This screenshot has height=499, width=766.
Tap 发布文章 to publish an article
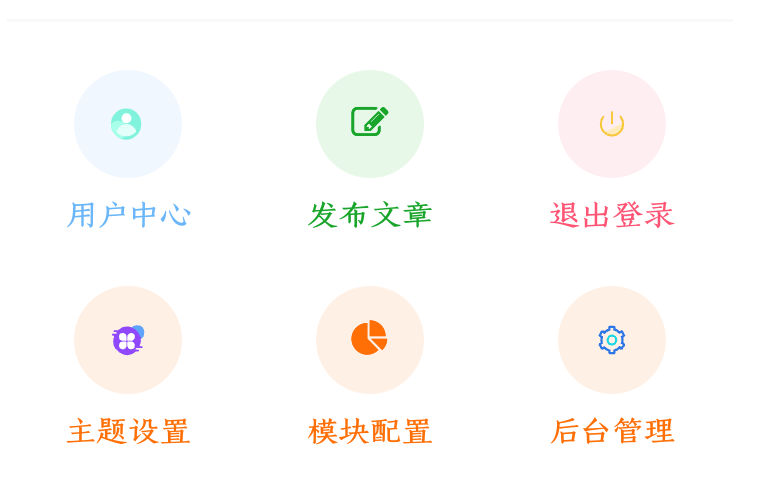coord(370,124)
